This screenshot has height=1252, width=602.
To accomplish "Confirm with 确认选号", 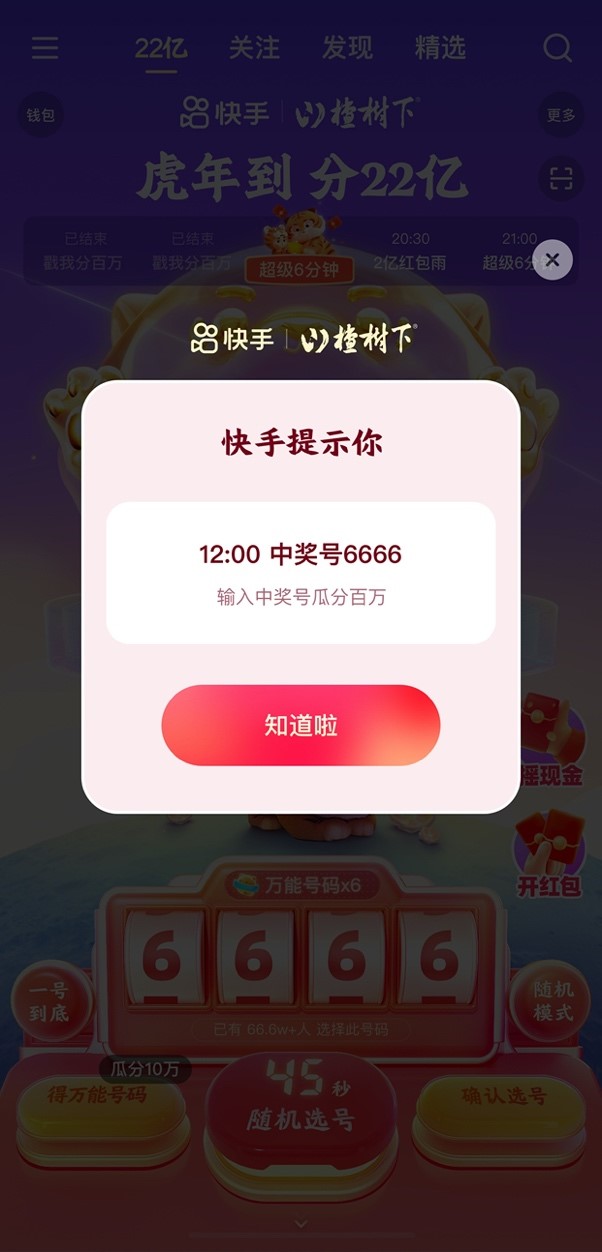I will point(503,1097).
